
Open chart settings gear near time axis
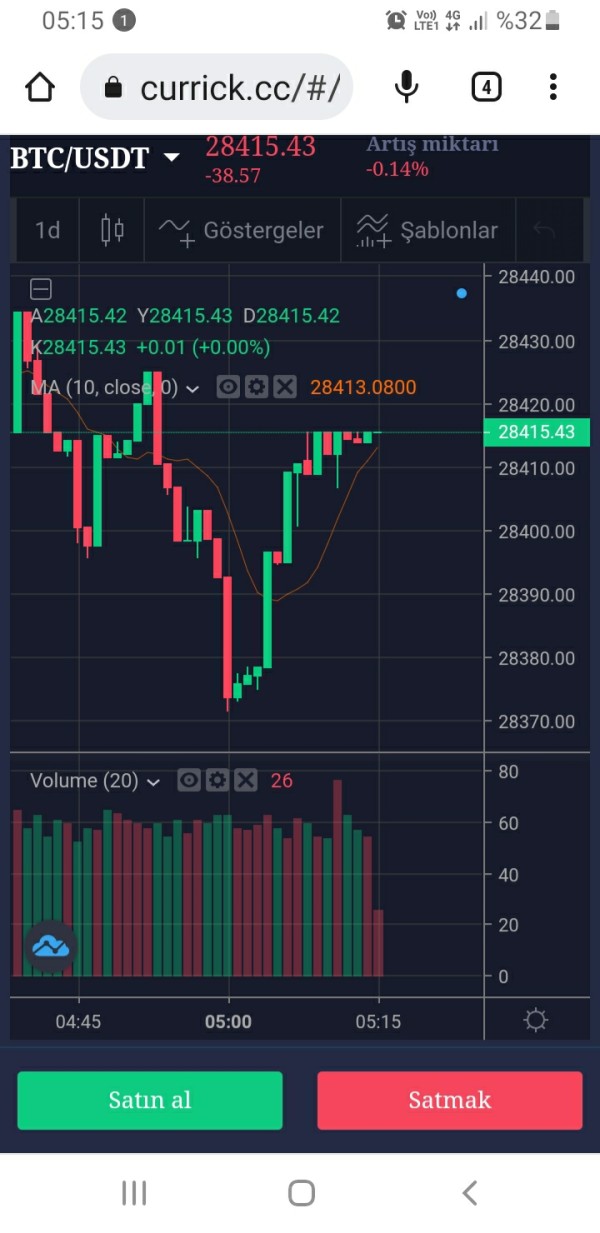tap(535, 1020)
